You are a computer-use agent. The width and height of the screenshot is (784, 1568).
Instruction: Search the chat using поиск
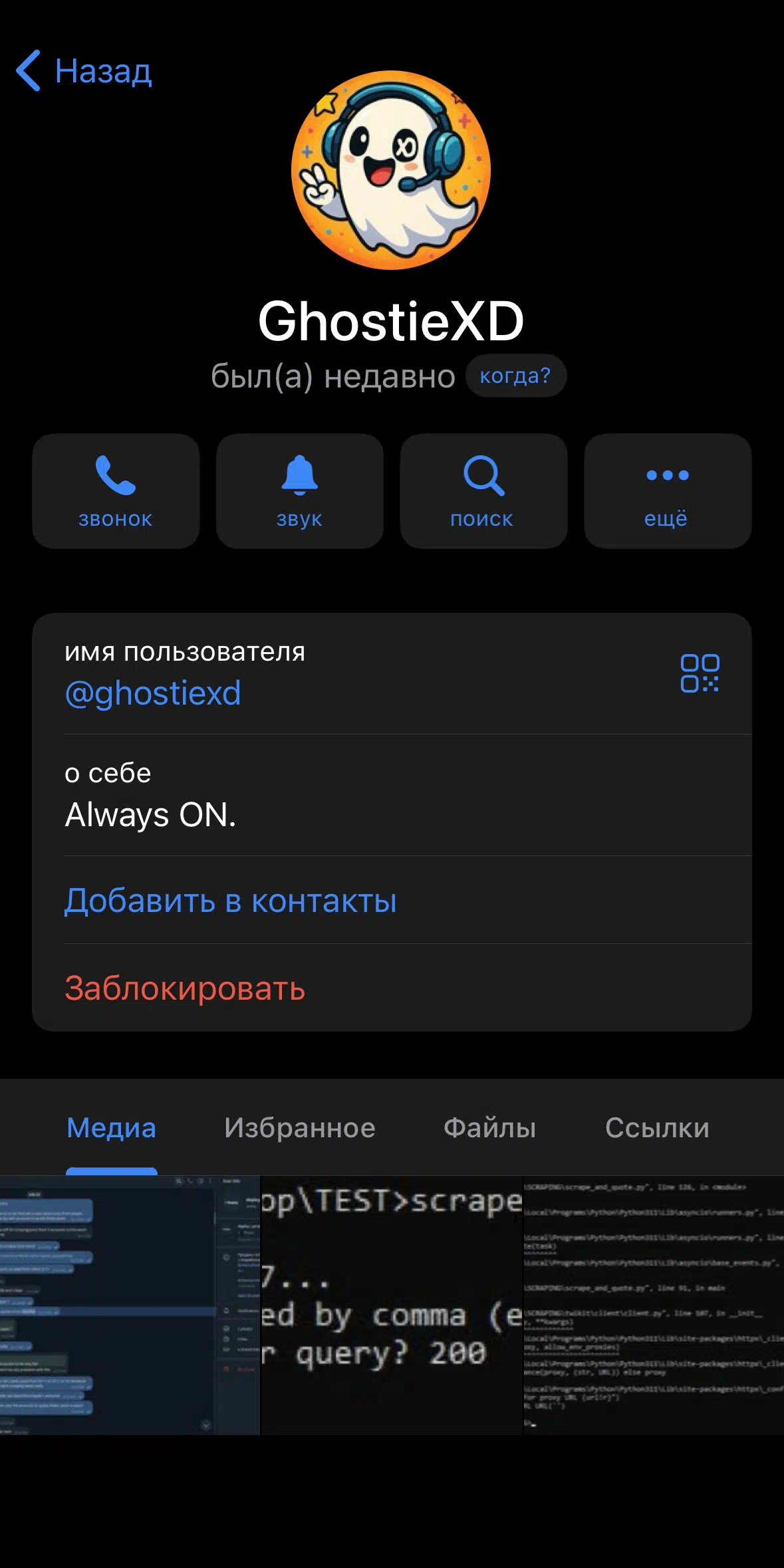(483, 491)
